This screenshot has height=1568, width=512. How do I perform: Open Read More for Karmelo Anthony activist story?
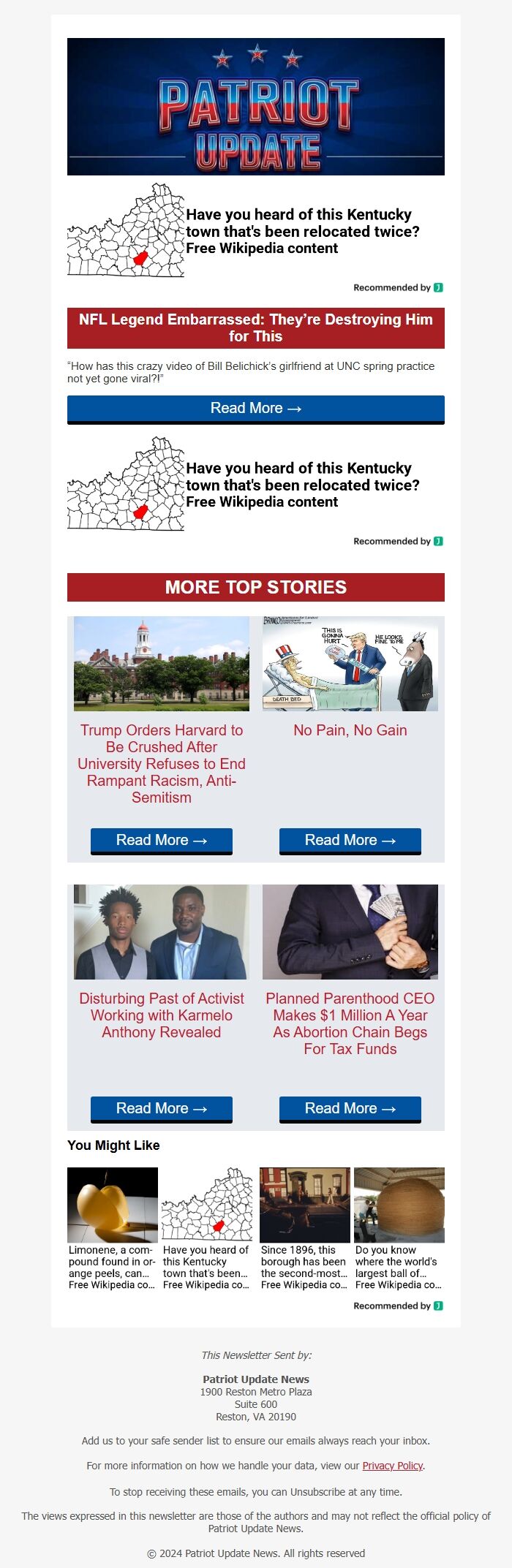(x=161, y=1109)
